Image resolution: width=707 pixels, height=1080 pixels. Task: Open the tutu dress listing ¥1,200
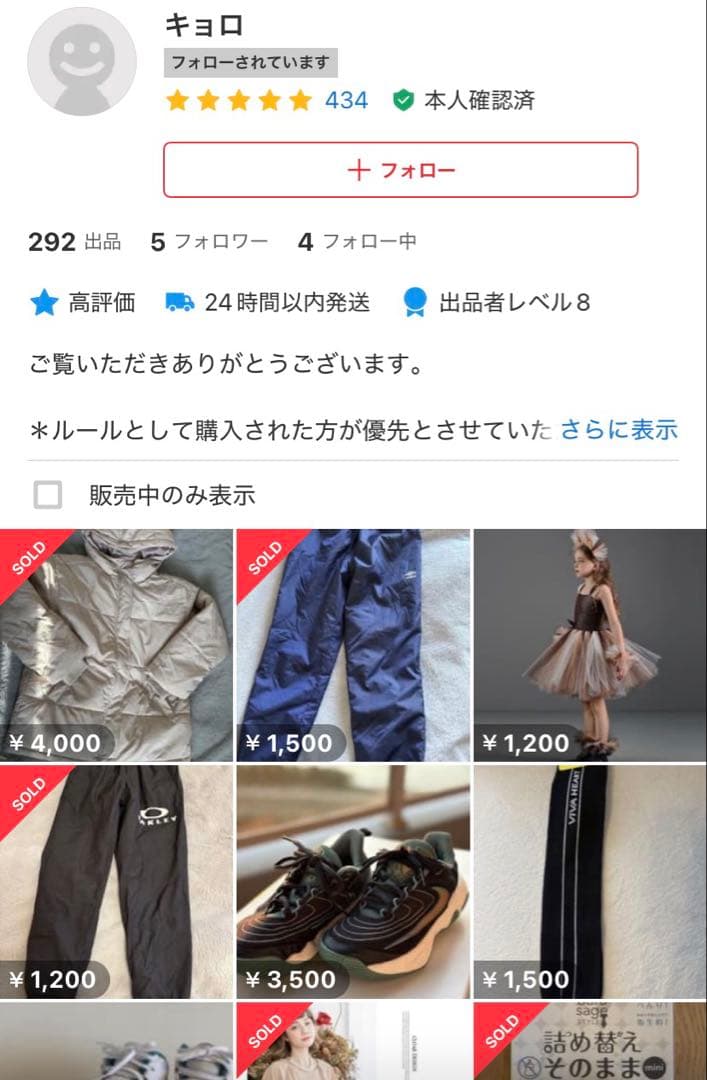coord(590,645)
